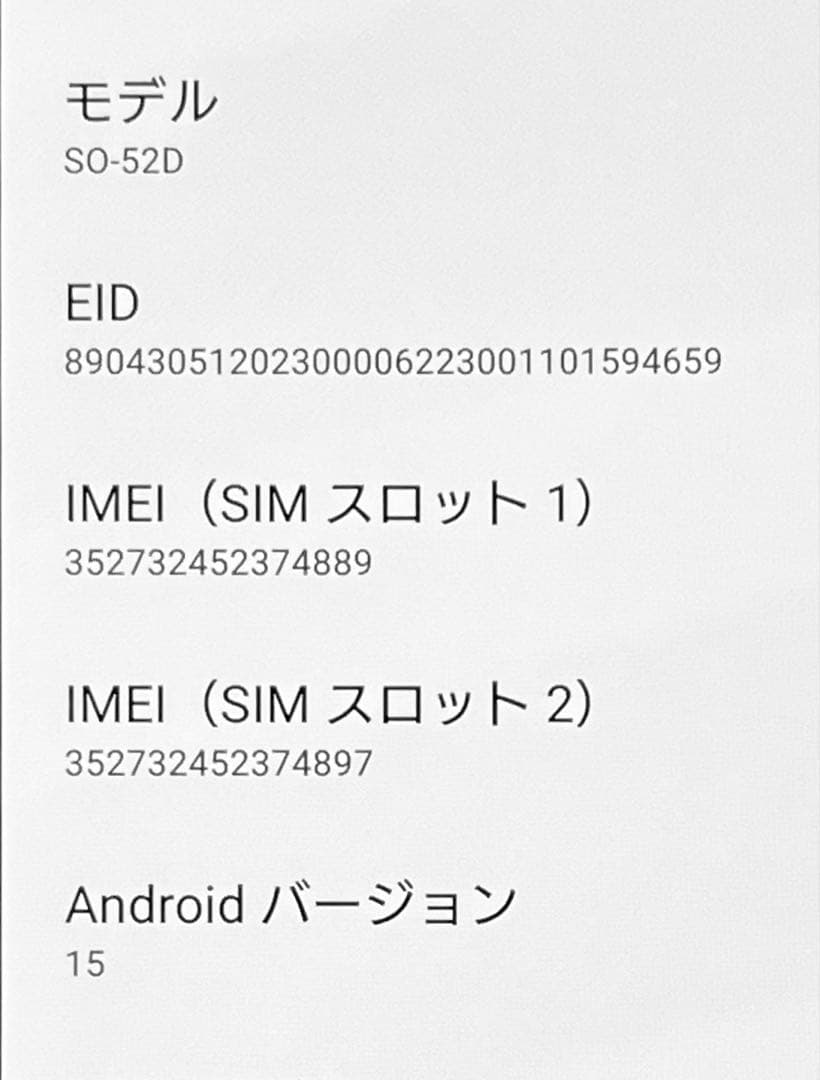Select the EID number to copy it
The height and width of the screenshot is (1080, 820).
coord(393,363)
